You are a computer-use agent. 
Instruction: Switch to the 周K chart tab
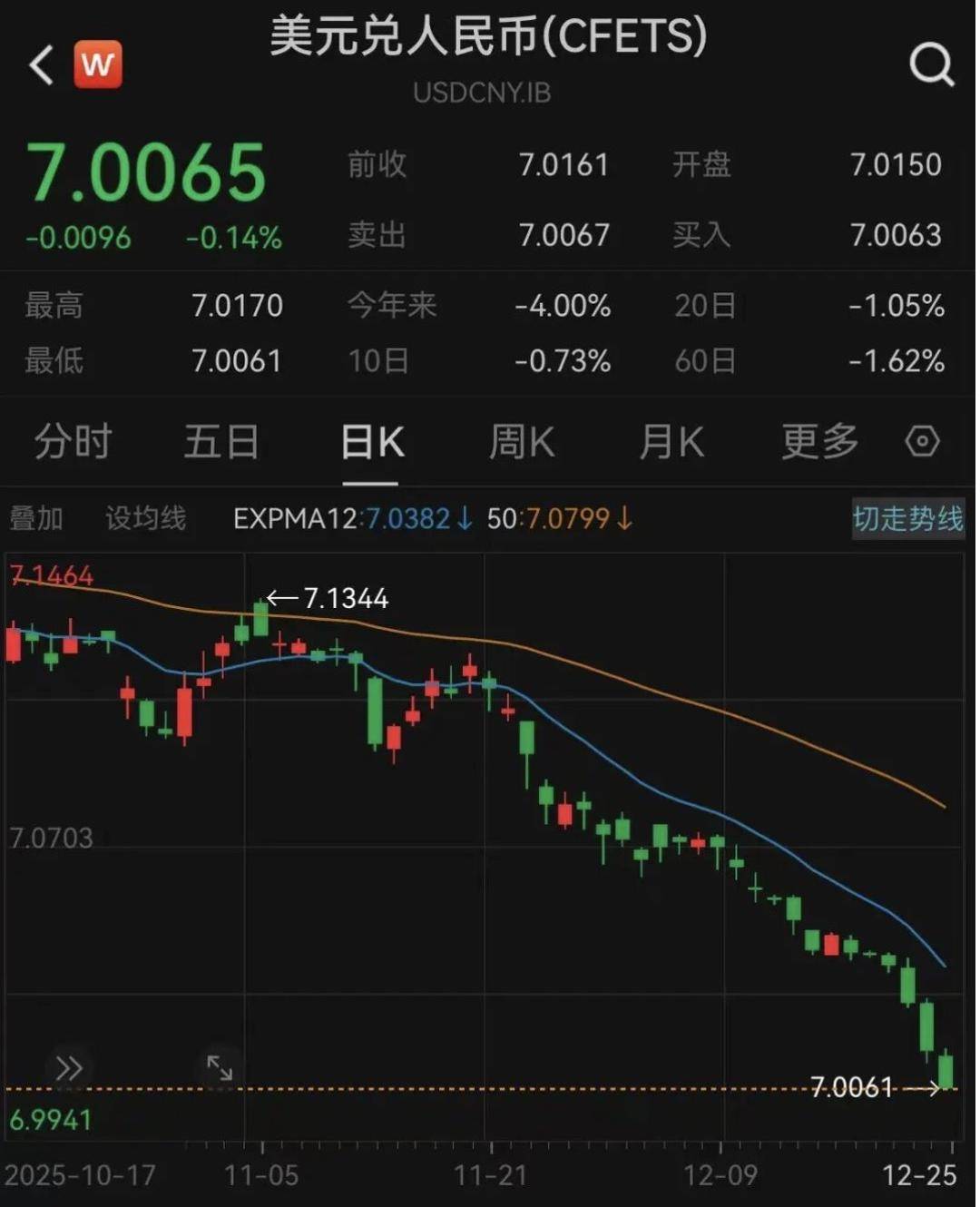pyautogui.click(x=522, y=442)
